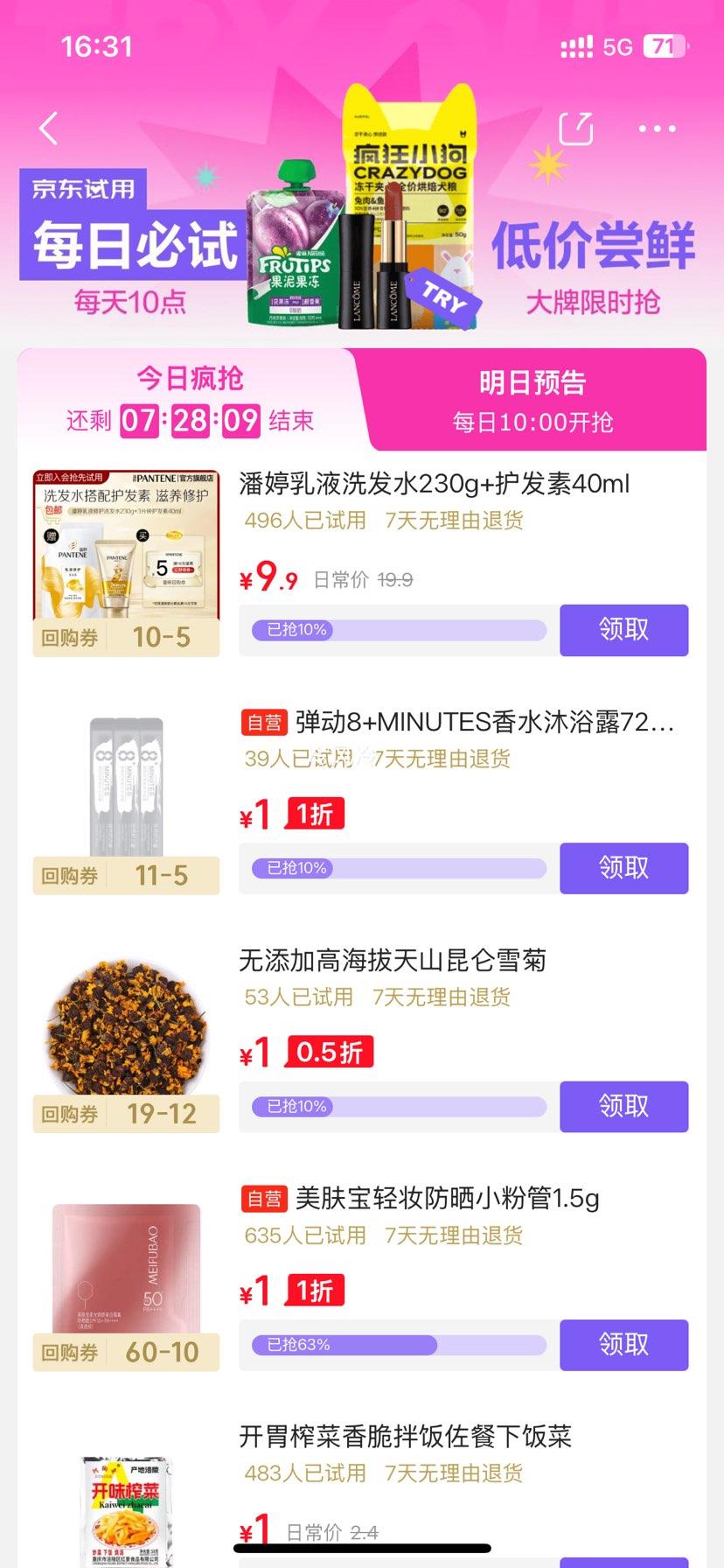Image resolution: width=724 pixels, height=1568 pixels.
Task: Tap 领取 for the 潘婷 shampoo set
Action: point(623,630)
